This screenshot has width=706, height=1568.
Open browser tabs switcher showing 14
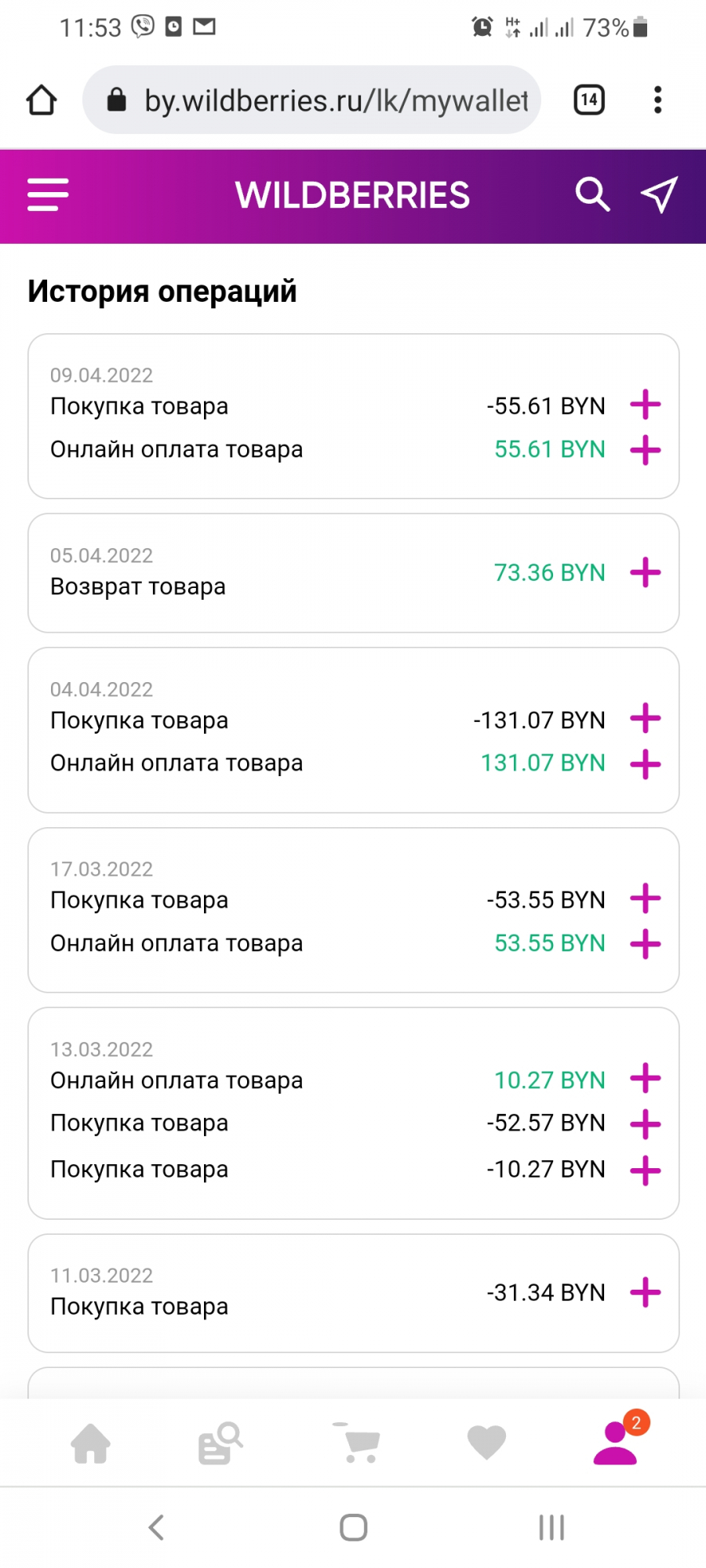[x=589, y=100]
